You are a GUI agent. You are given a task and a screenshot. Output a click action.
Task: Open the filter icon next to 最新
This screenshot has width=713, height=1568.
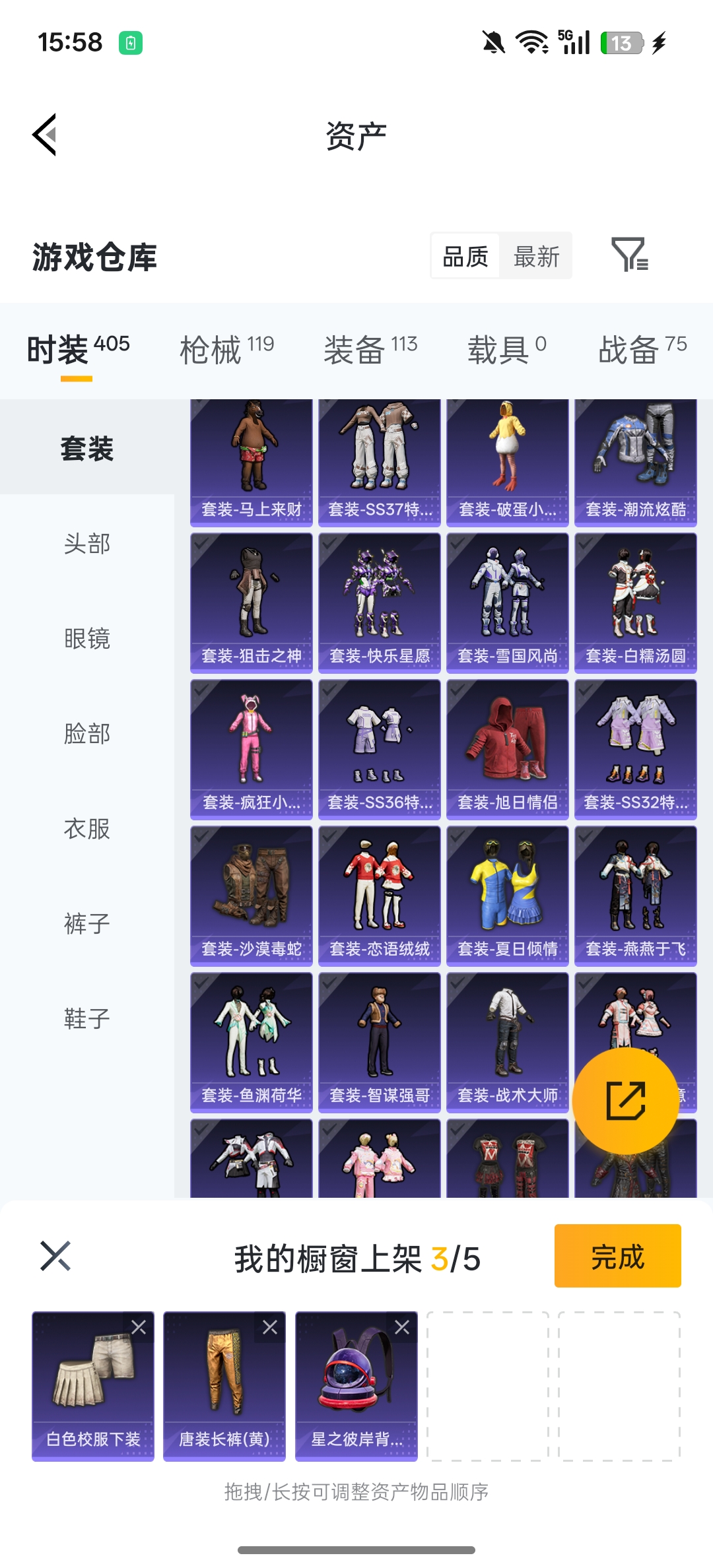pyautogui.click(x=630, y=255)
